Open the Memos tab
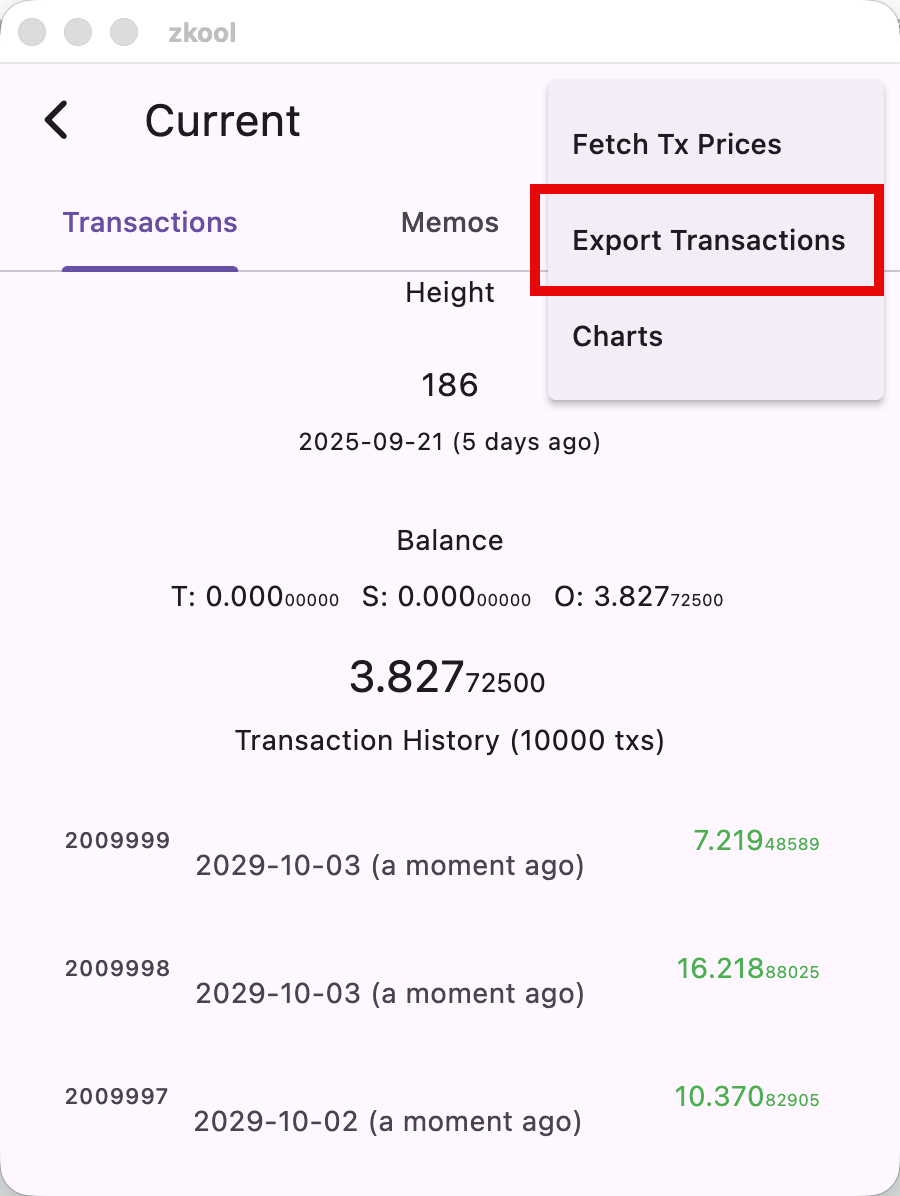The height and width of the screenshot is (1196, 900). point(449,222)
